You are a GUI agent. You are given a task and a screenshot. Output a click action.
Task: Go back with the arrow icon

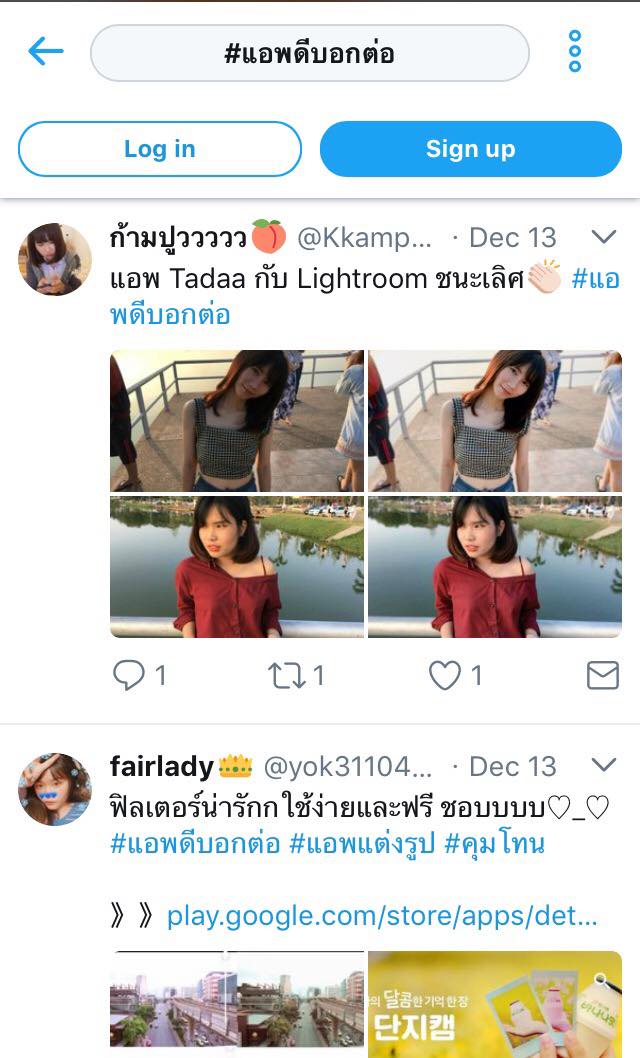tap(46, 52)
